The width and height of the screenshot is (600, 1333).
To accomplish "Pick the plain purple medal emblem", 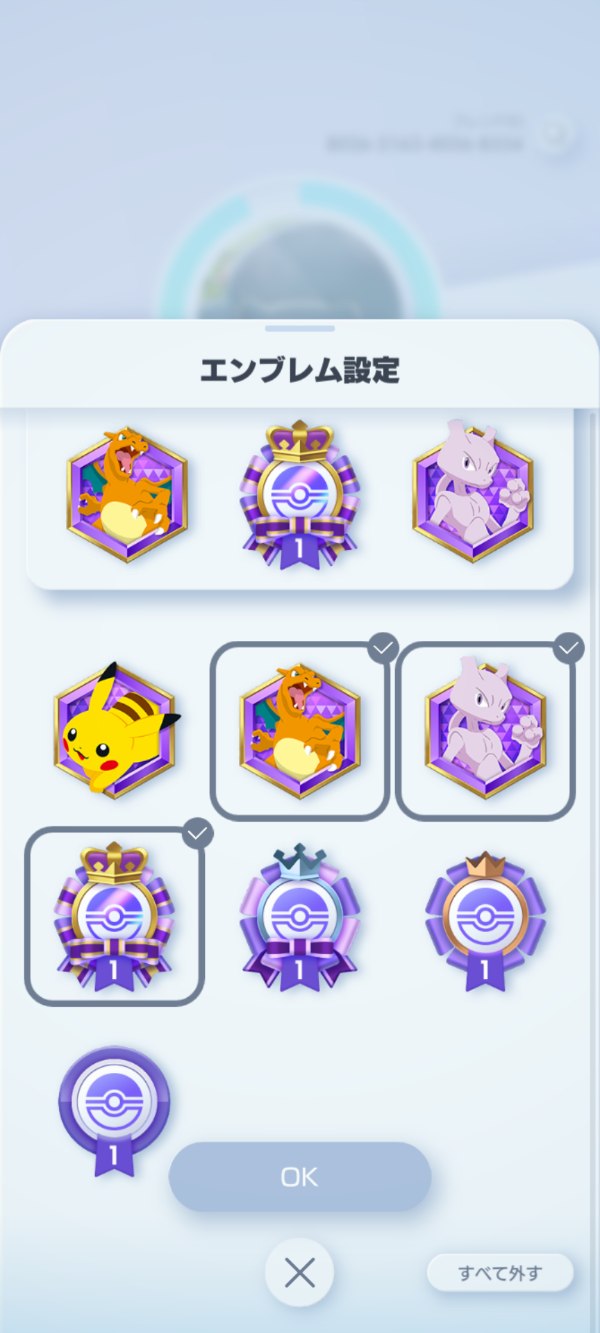I will 114,1105.
